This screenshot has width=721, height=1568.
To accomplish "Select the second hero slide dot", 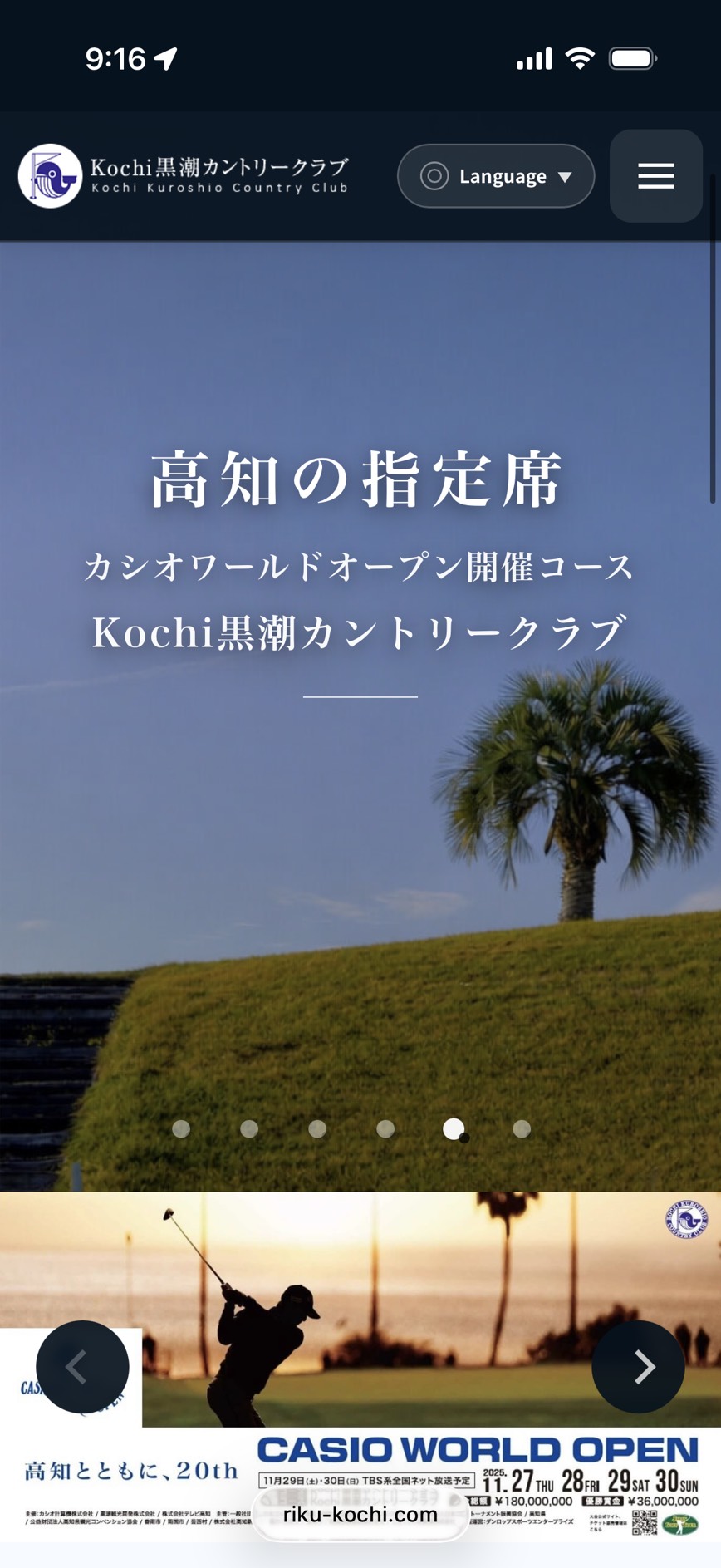I will point(249,1128).
